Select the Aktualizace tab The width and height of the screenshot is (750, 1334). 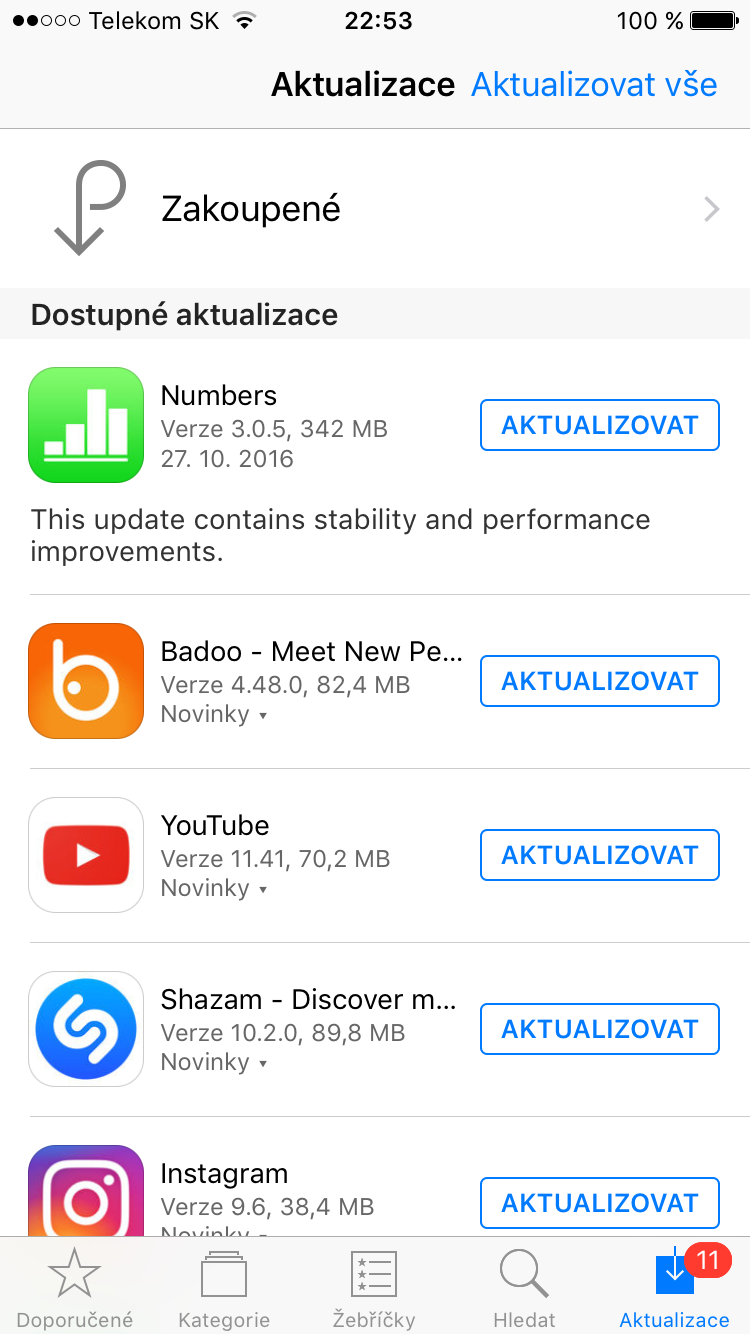675,1288
